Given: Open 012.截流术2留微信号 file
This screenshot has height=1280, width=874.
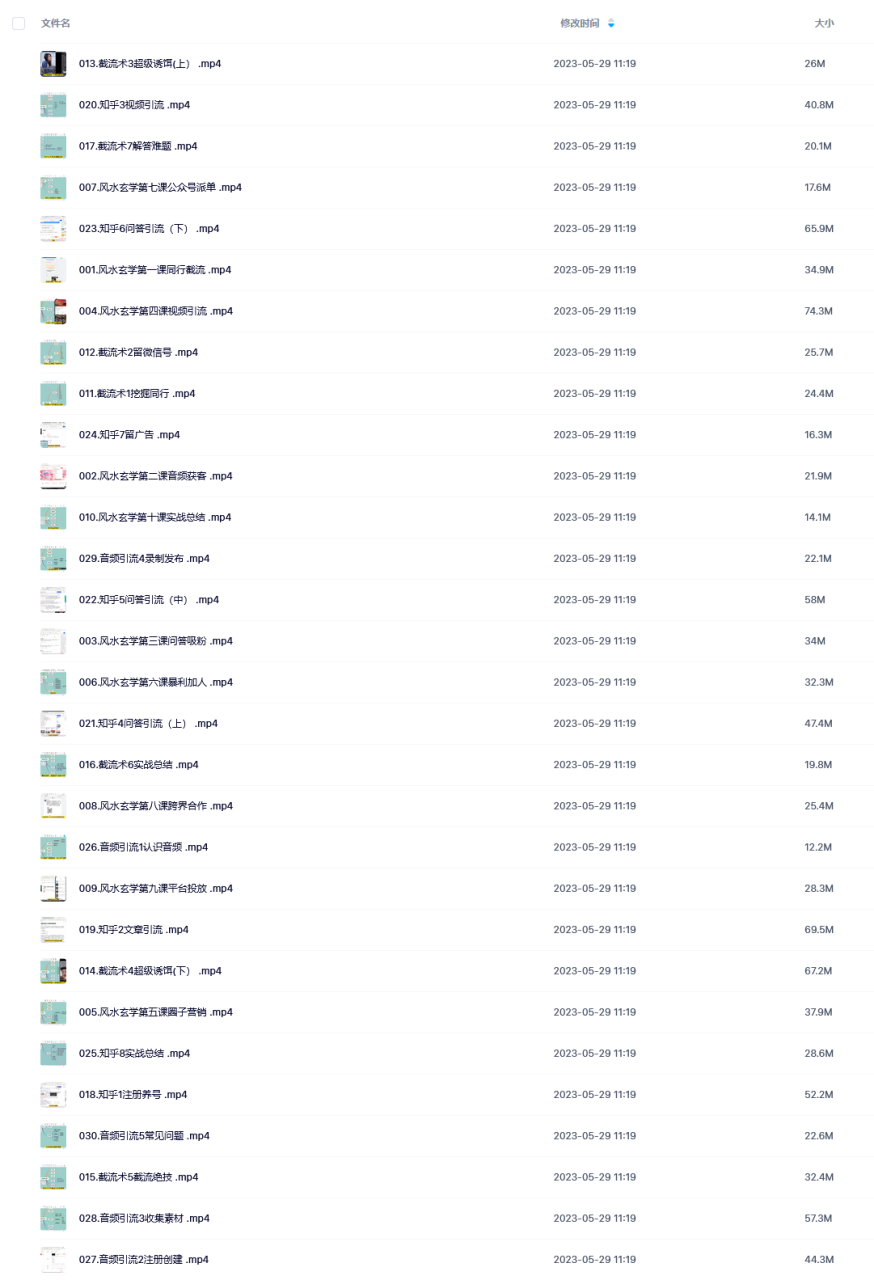Looking at the screenshot, I should click(x=138, y=352).
